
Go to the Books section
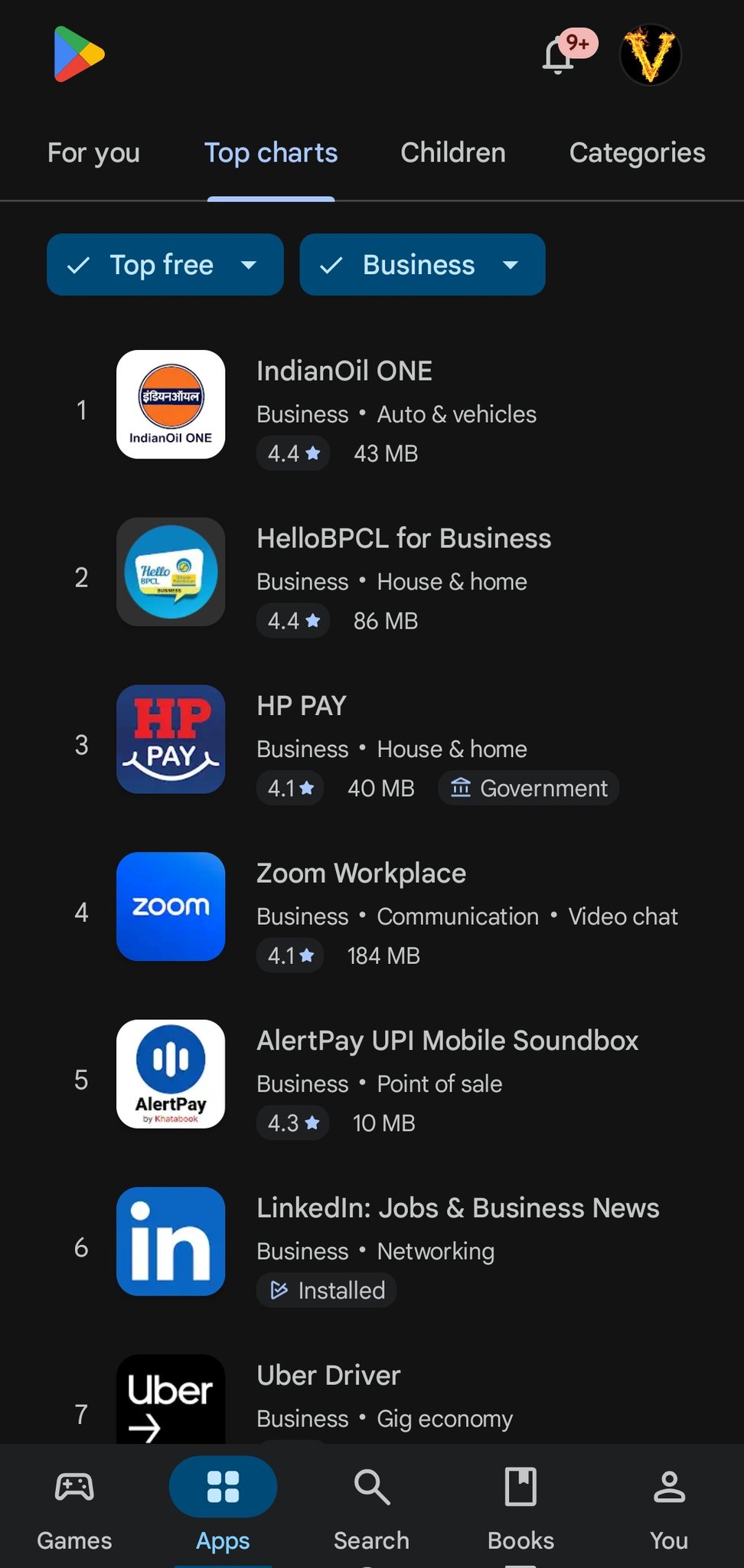coord(520,1505)
